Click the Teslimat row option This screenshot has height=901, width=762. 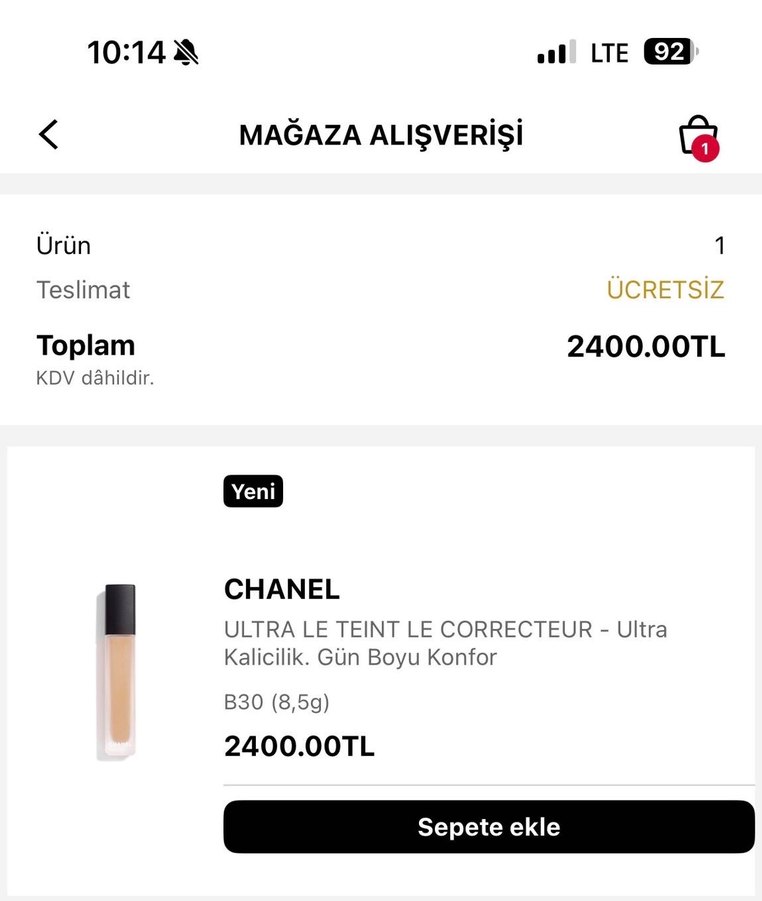coord(83,290)
